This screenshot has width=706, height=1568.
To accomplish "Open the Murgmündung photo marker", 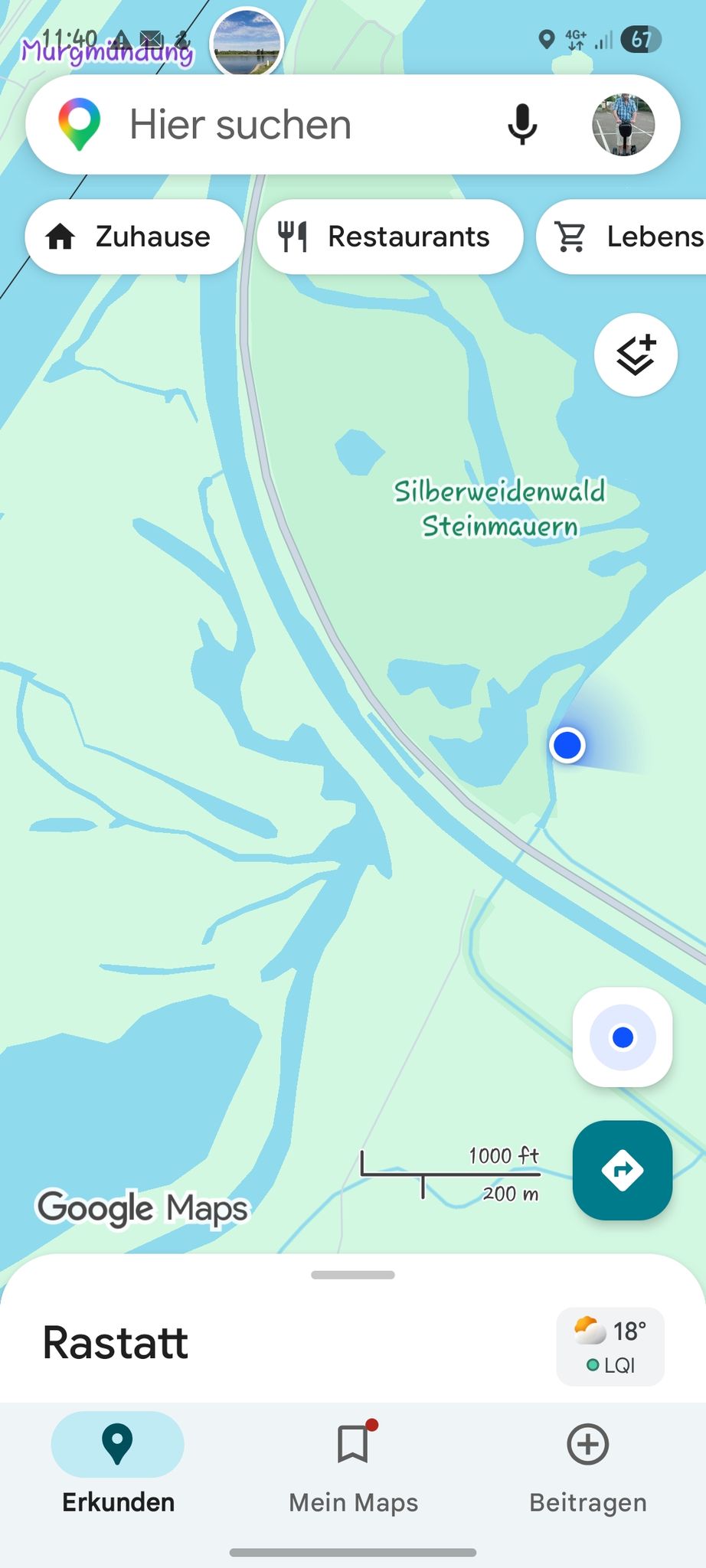I will click(x=247, y=44).
